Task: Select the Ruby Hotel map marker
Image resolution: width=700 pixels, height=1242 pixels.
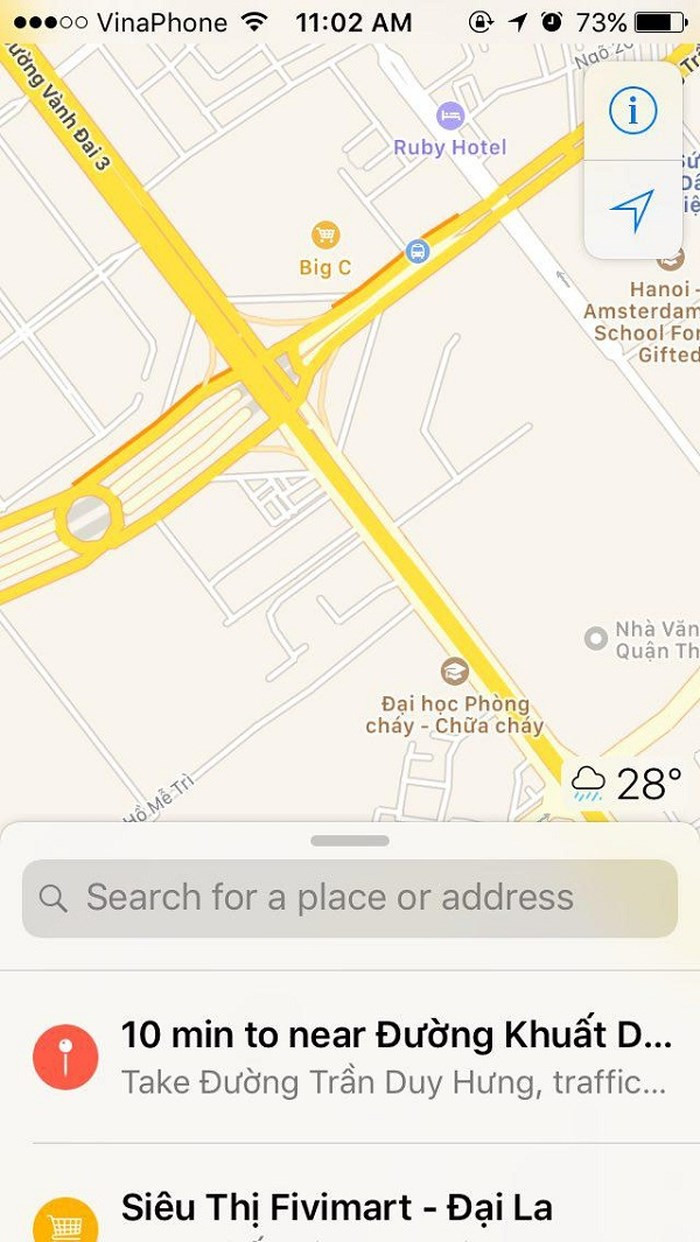Action: 451,114
